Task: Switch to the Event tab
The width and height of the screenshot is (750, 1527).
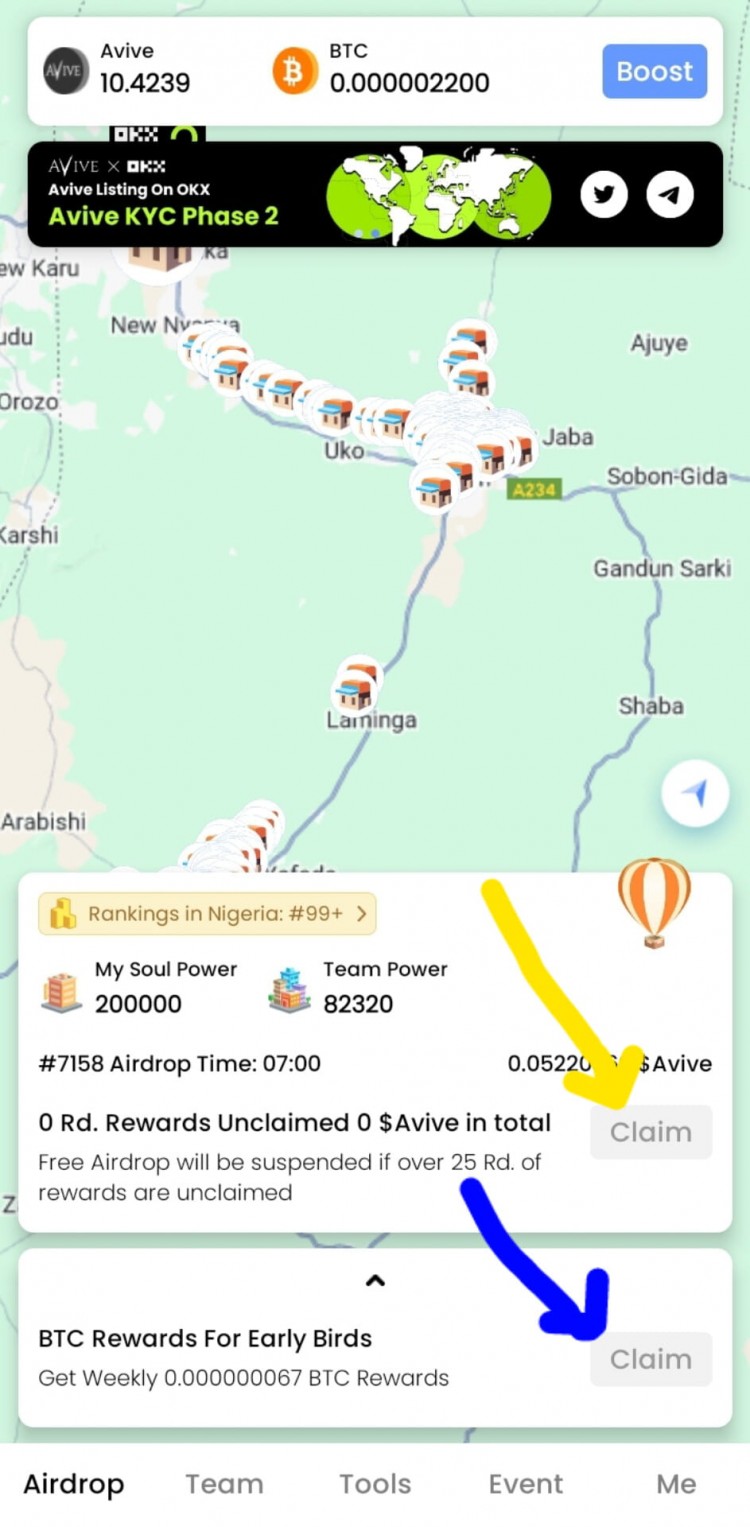Action: pos(526,1484)
